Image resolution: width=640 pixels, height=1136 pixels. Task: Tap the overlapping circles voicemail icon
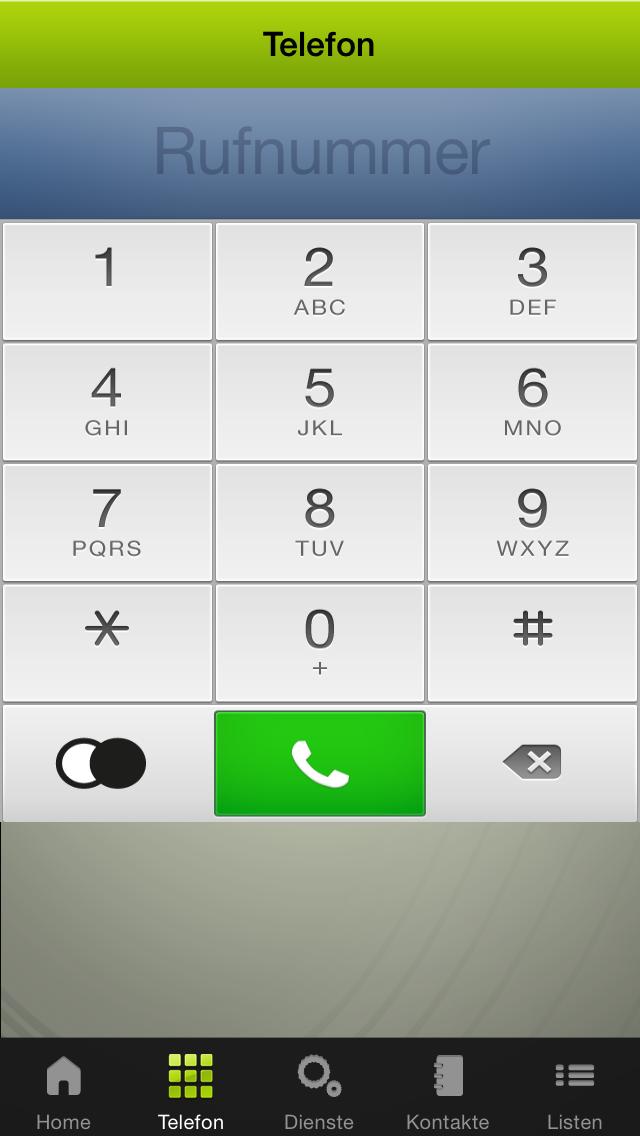click(x=102, y=763)
